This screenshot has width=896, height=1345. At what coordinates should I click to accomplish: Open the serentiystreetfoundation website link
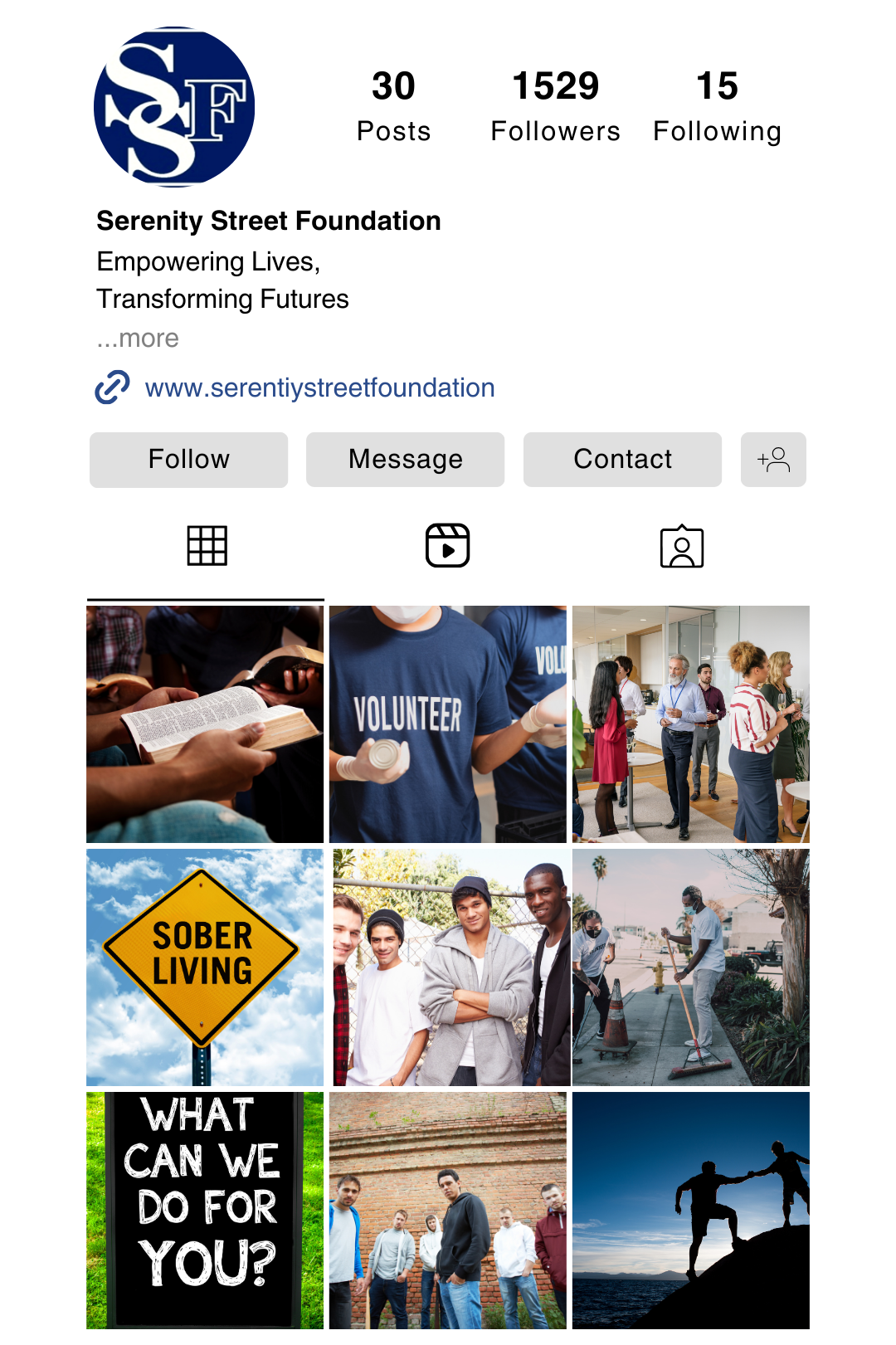tap(319, 387)
